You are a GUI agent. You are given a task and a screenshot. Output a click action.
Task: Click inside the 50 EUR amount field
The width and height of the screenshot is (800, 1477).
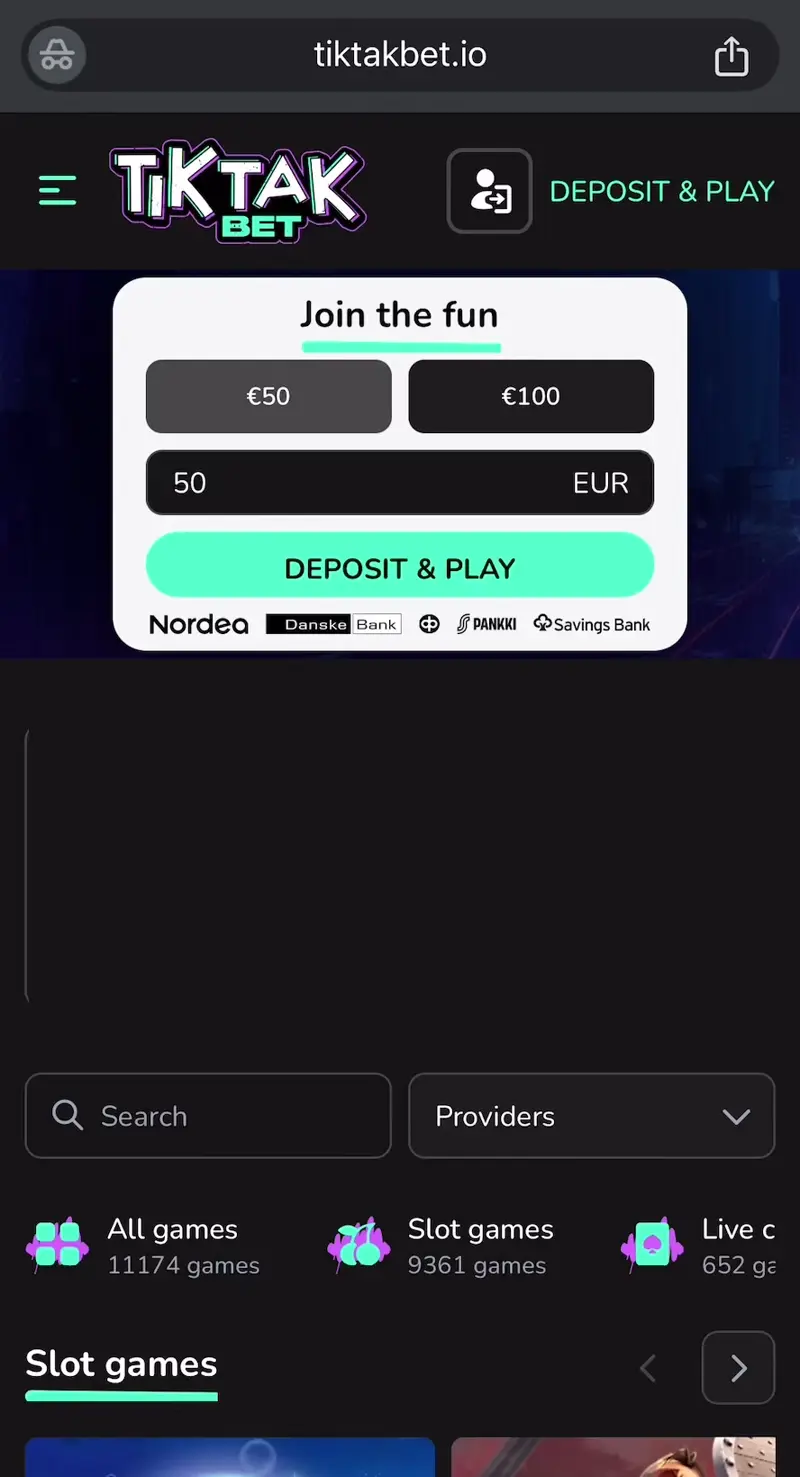400,482
